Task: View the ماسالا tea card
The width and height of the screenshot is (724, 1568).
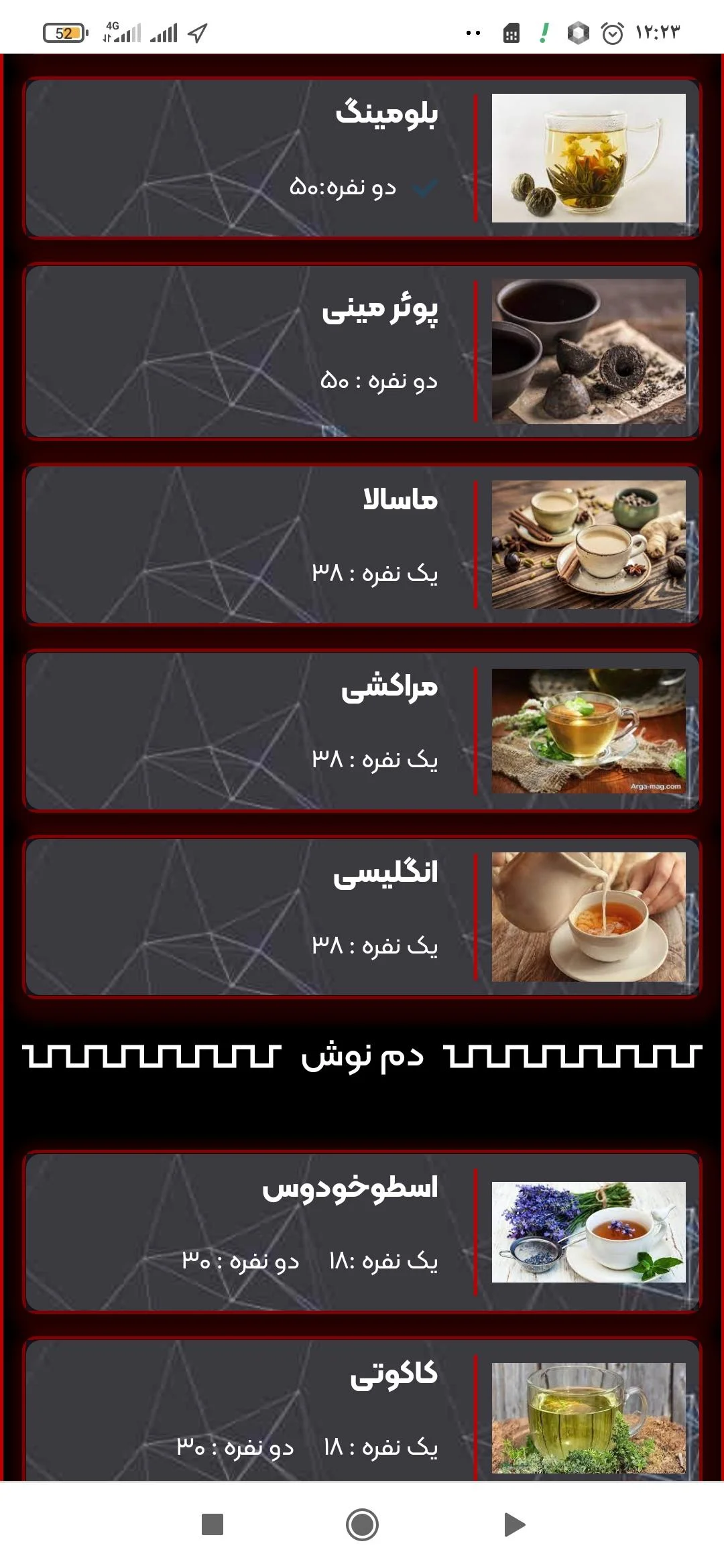Action: [x=362, y=545]
